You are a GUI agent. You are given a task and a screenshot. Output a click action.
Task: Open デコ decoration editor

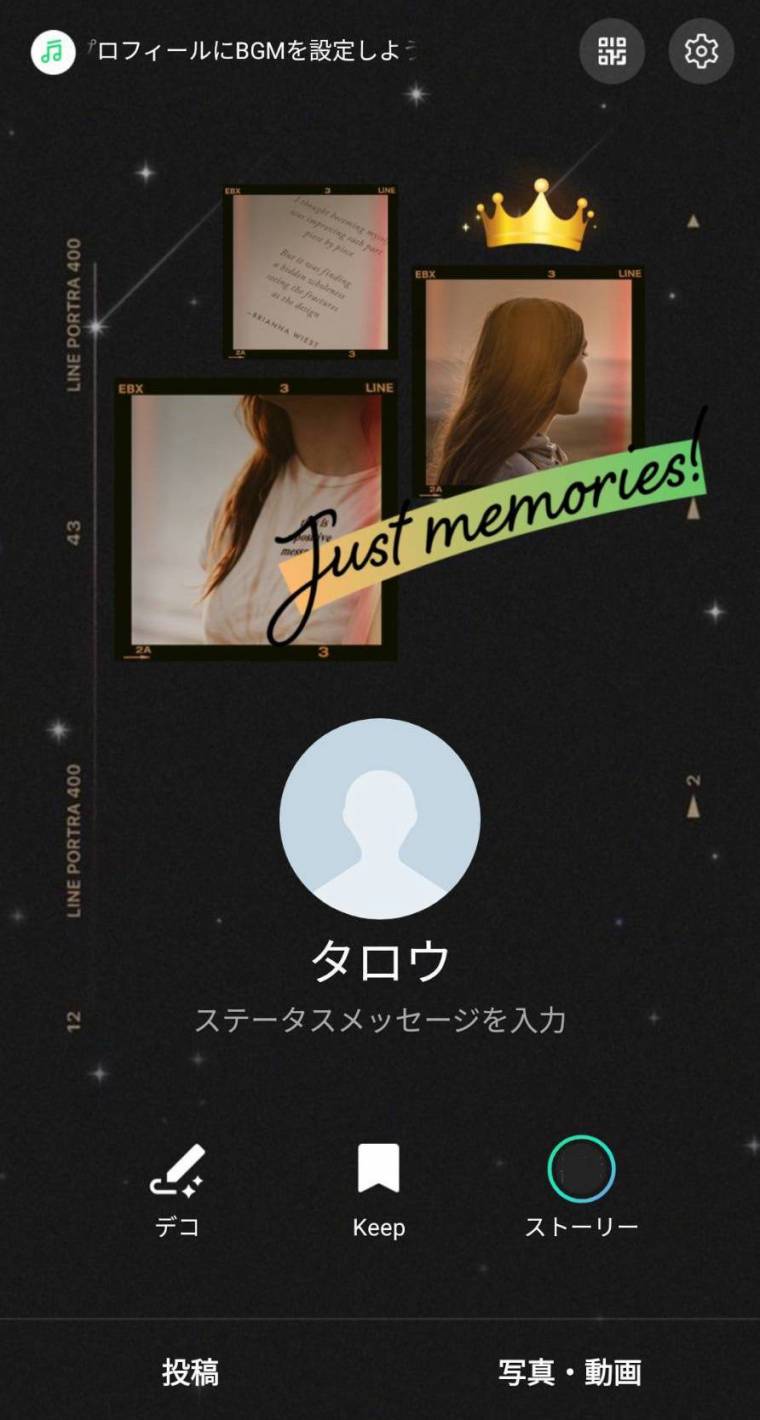point(178,1189)
